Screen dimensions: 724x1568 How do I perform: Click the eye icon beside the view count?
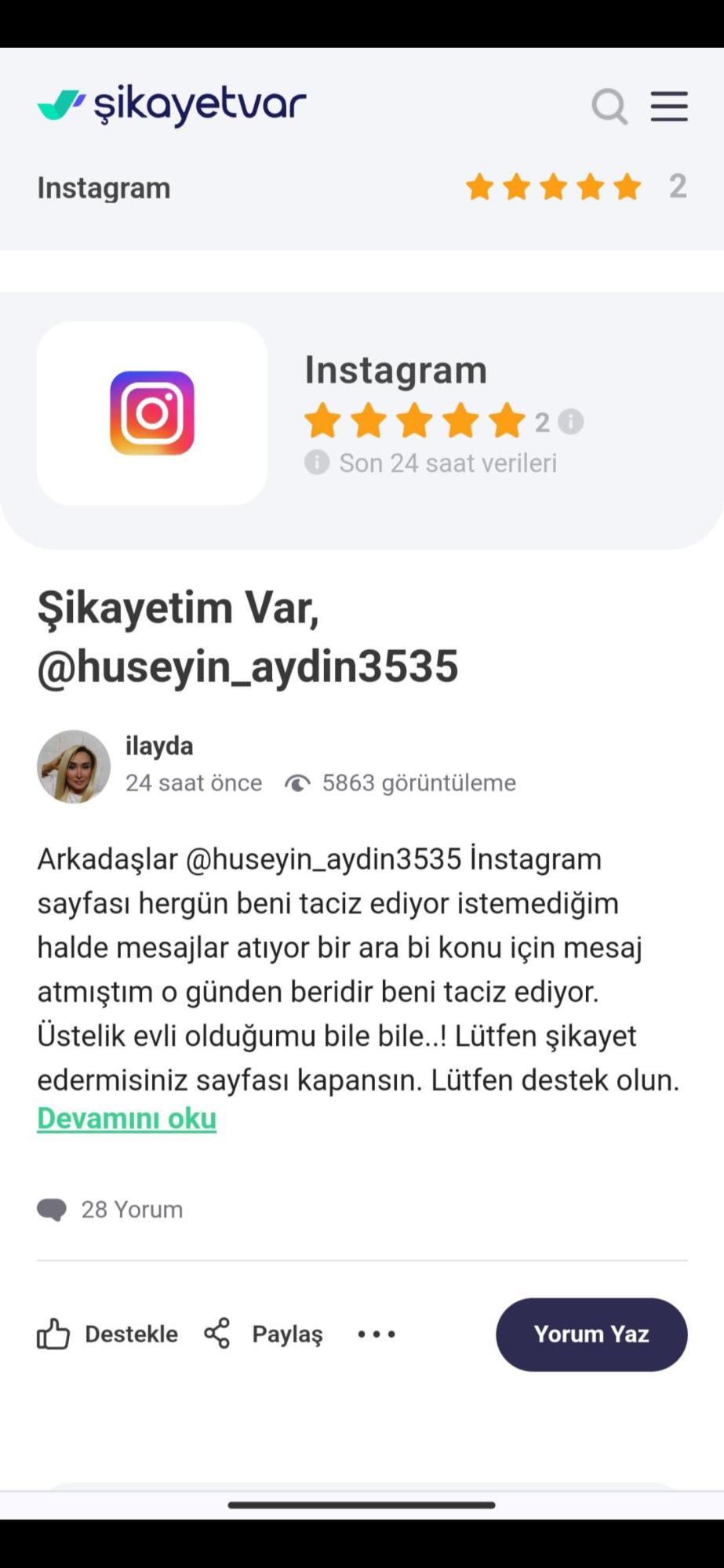(x=298, y=782)
